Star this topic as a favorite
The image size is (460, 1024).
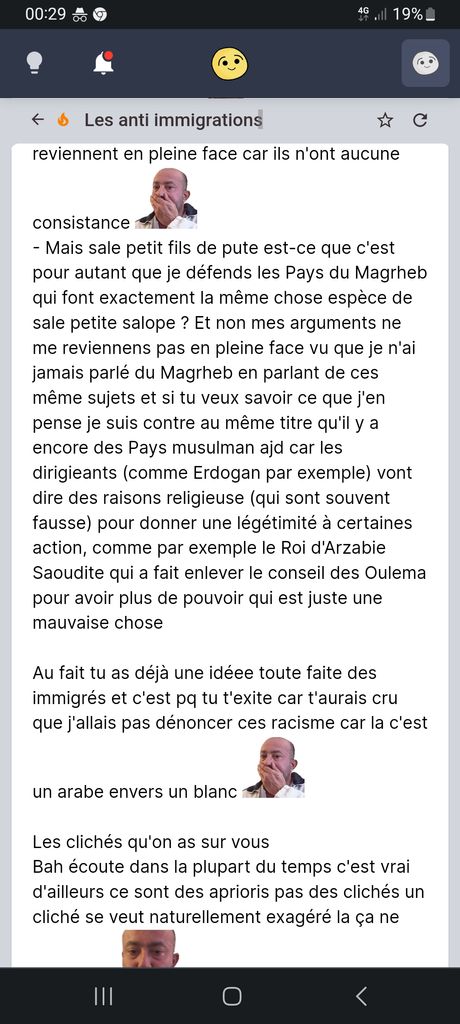[386, 120]
